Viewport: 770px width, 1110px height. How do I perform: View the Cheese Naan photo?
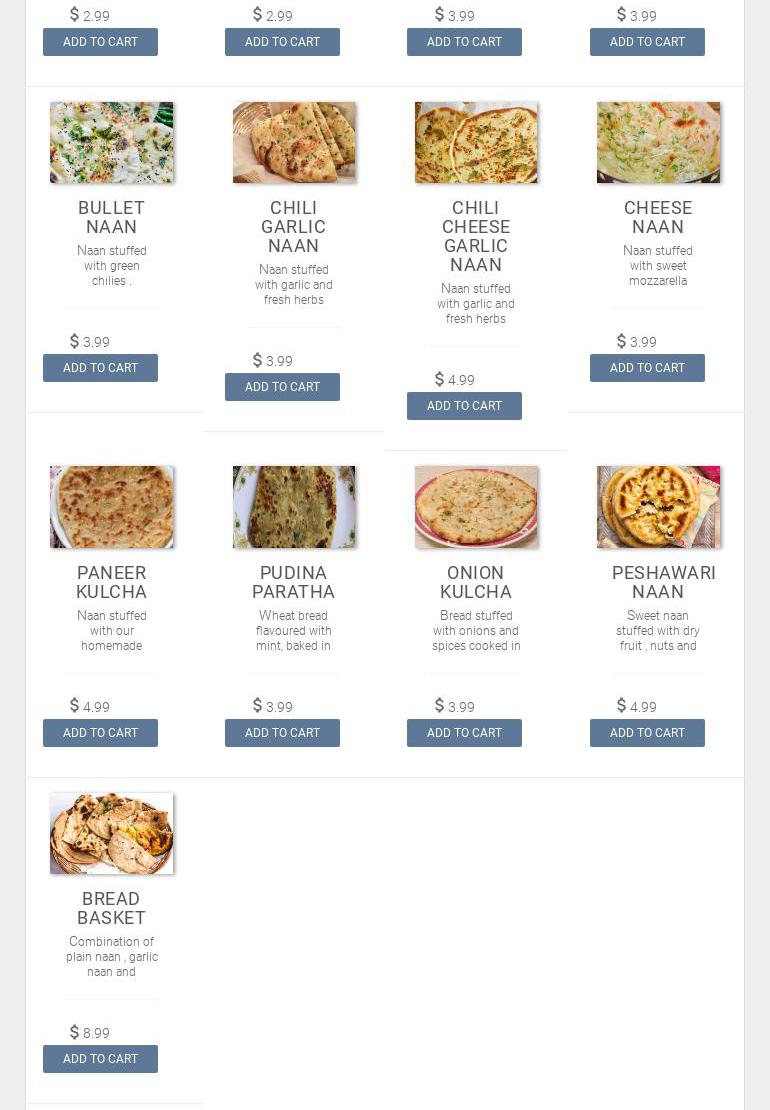(658, 142)
